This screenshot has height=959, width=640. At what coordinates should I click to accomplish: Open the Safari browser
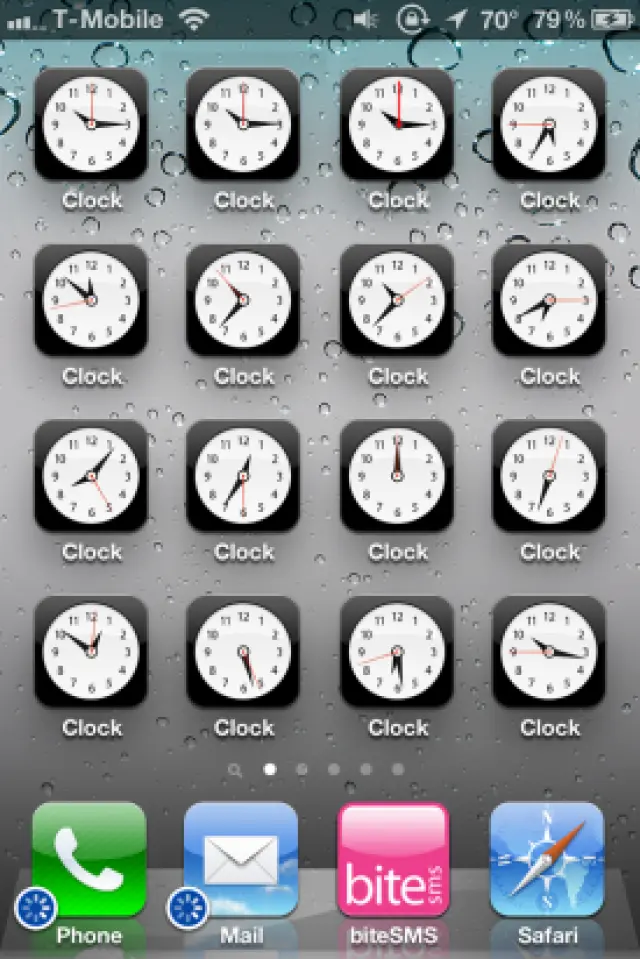547,860
